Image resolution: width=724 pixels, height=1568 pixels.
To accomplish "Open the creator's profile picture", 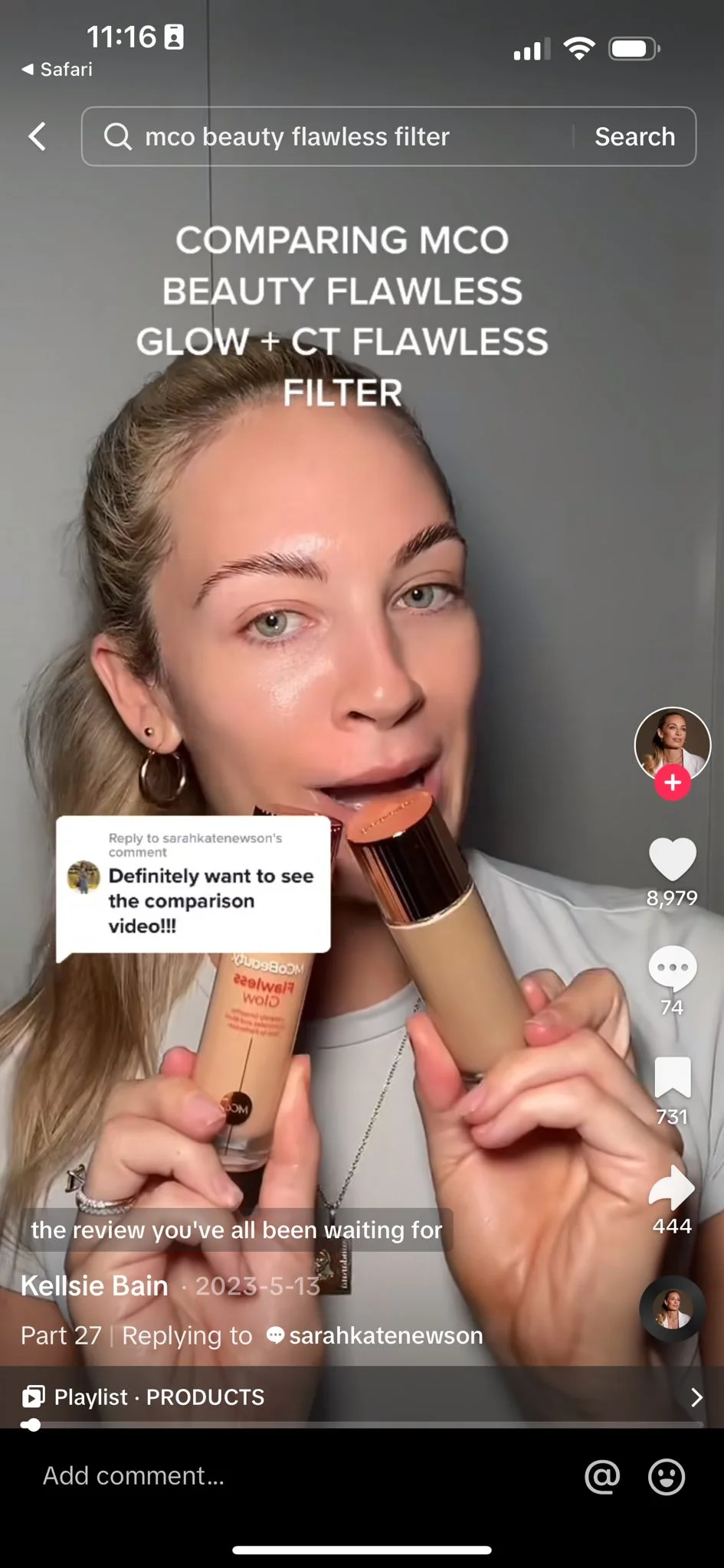I will pyautogui.click(x=673, y=744).
